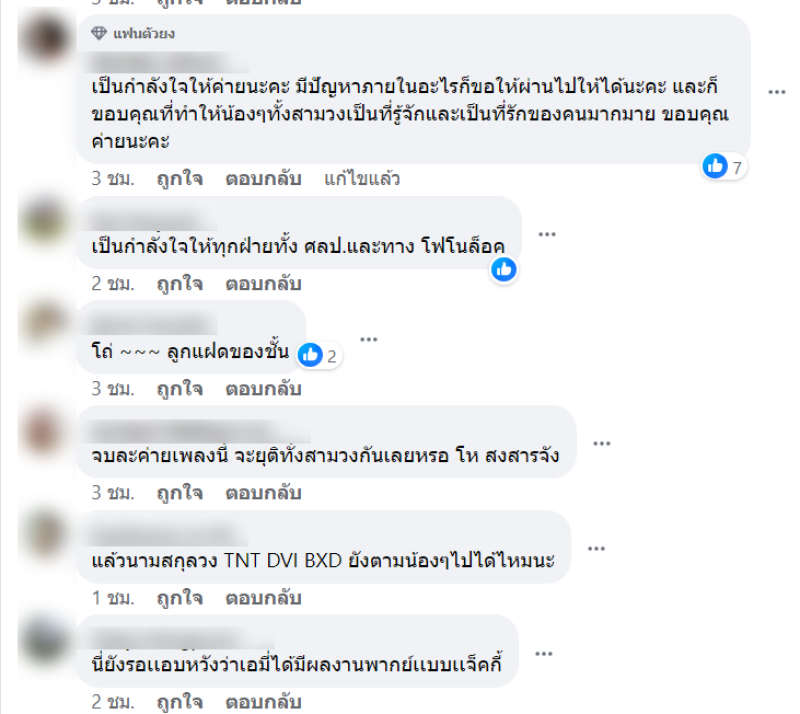View the 7 reactions on the first comment
The width and height of the screenshot is (800, 714).
click(x=725, y=167)
